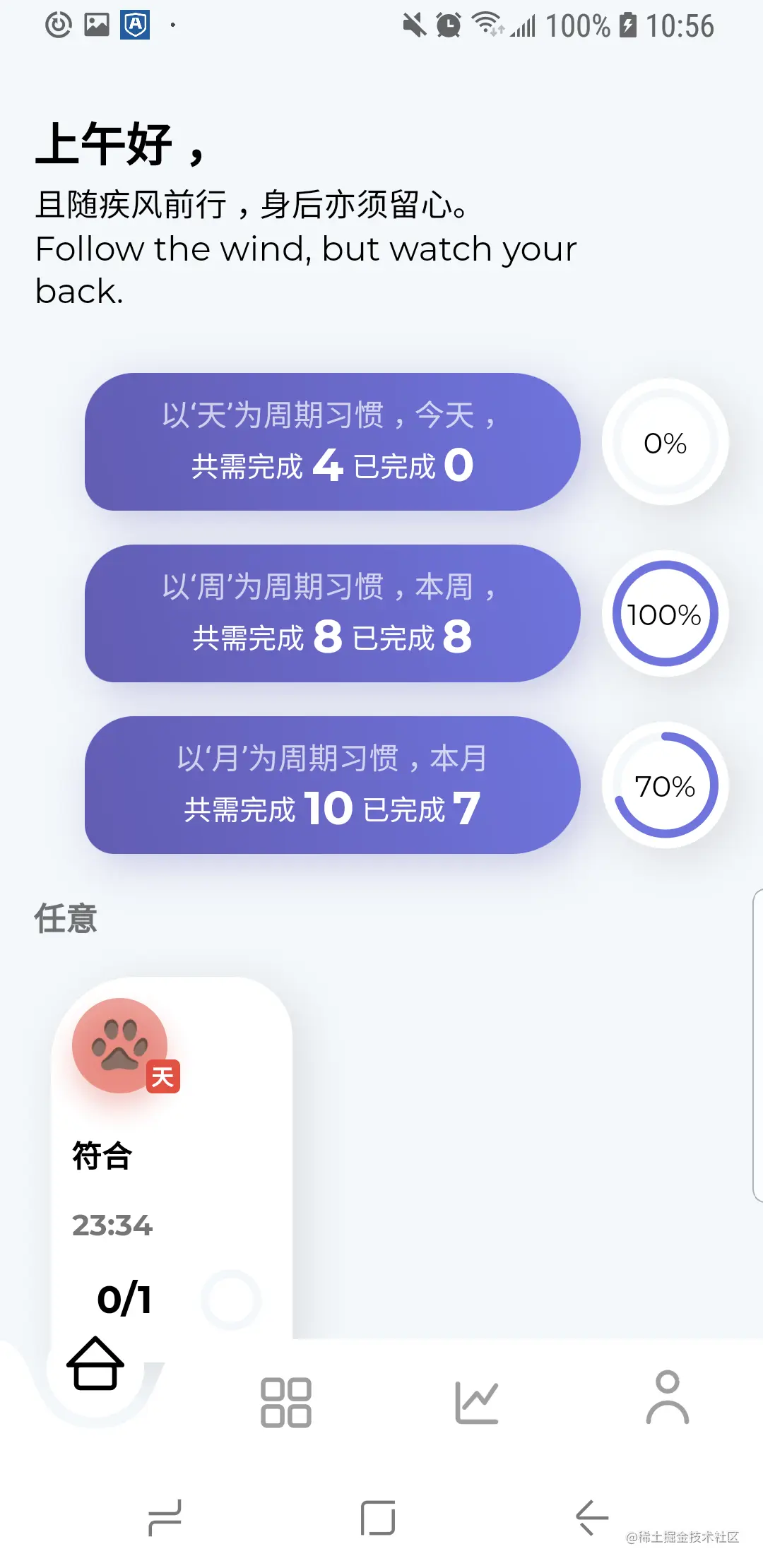Open the daily habits summary card
Viewport: 763px width, 1568px height.
(x=332, y=441)
